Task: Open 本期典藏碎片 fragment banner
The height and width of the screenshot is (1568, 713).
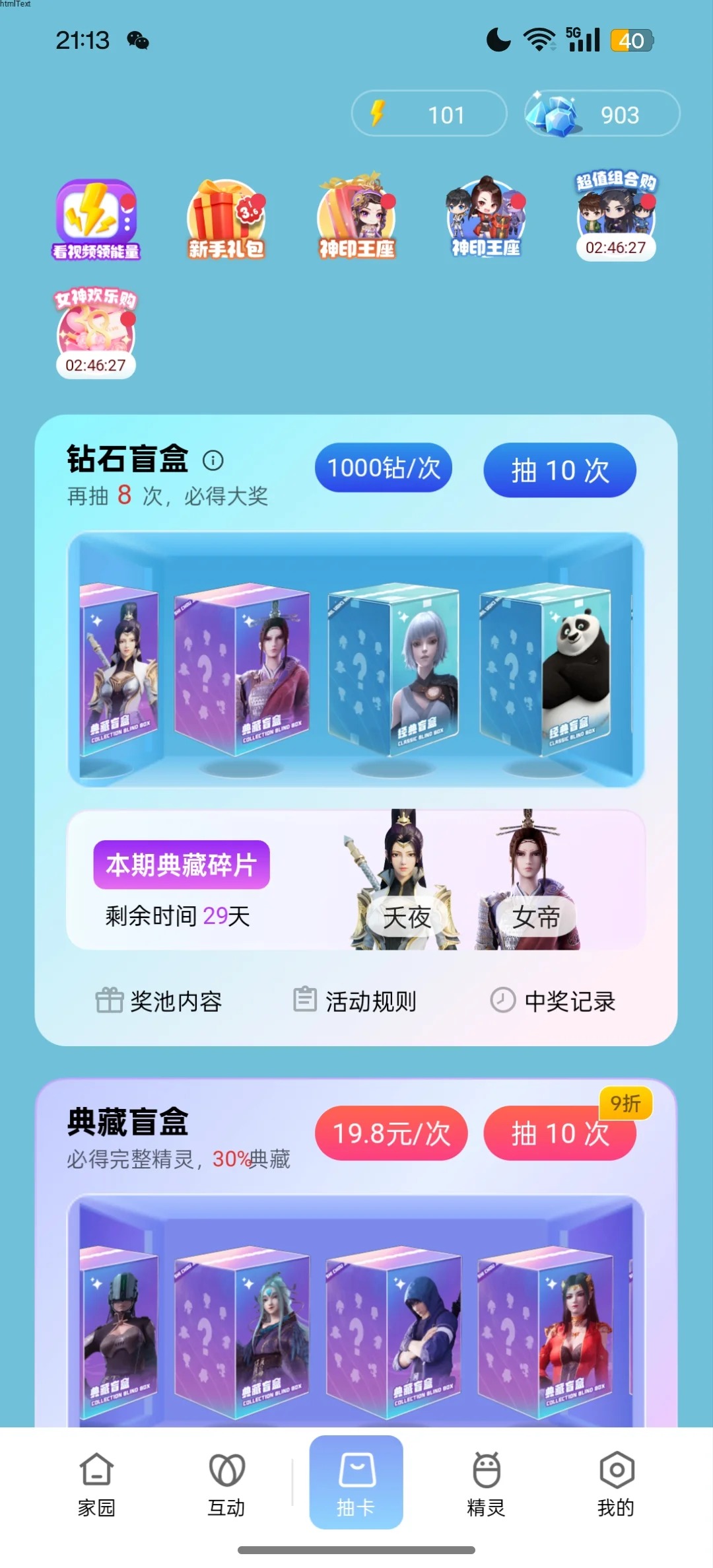Action: click(x=182, y=865)
